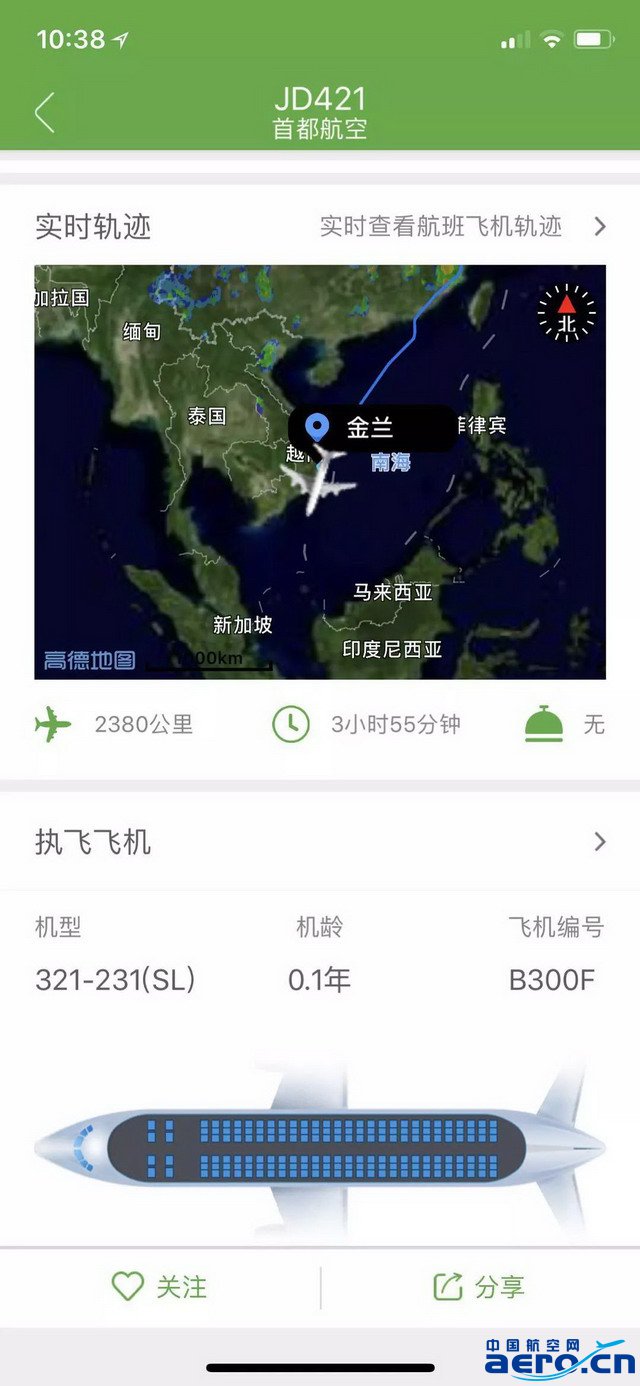Go back using the header arrow

click(x=45, y=113)
